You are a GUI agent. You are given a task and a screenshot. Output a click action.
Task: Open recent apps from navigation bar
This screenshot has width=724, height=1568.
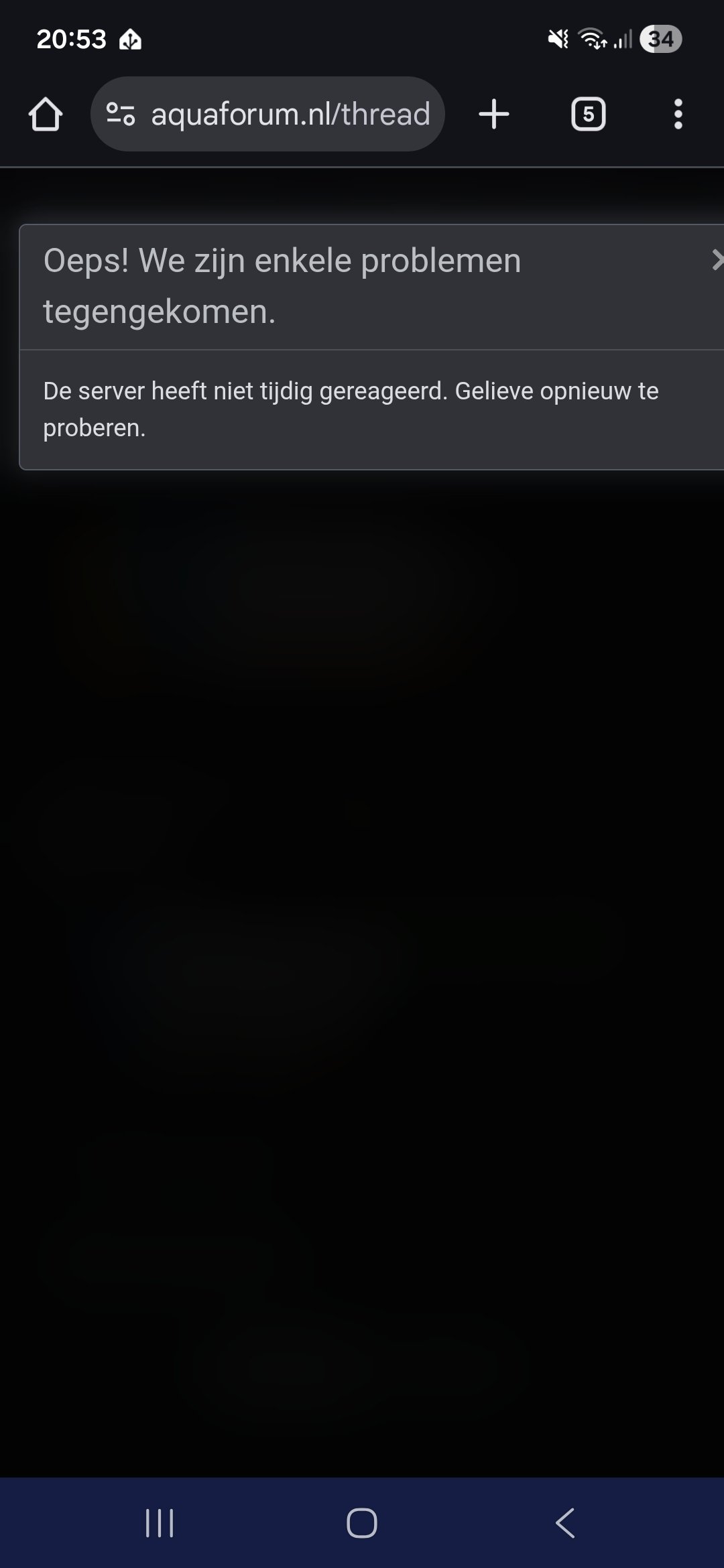(160, 1522)
